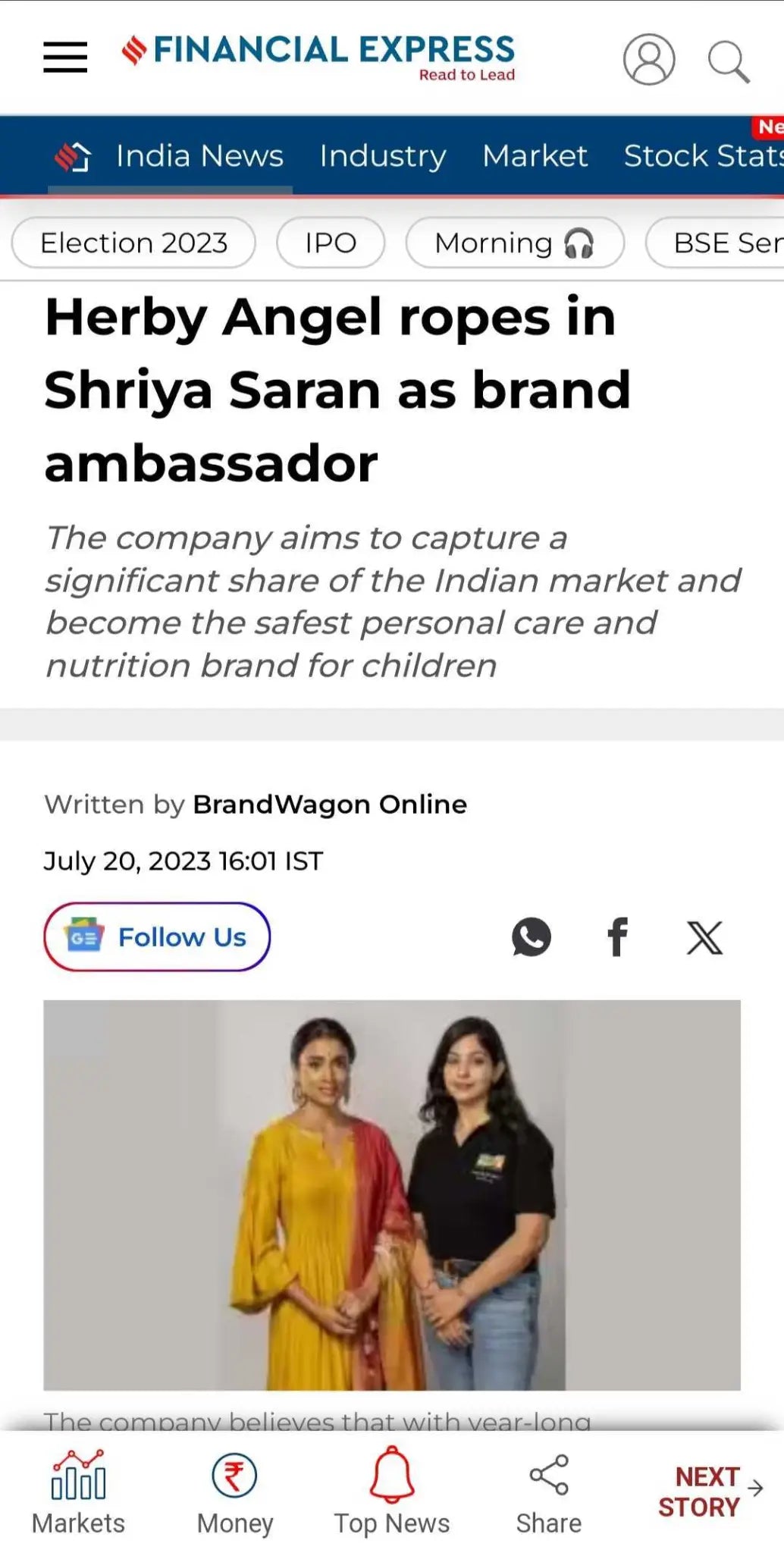Switch to India News section
784x1553 pixels.
(199, 156)
